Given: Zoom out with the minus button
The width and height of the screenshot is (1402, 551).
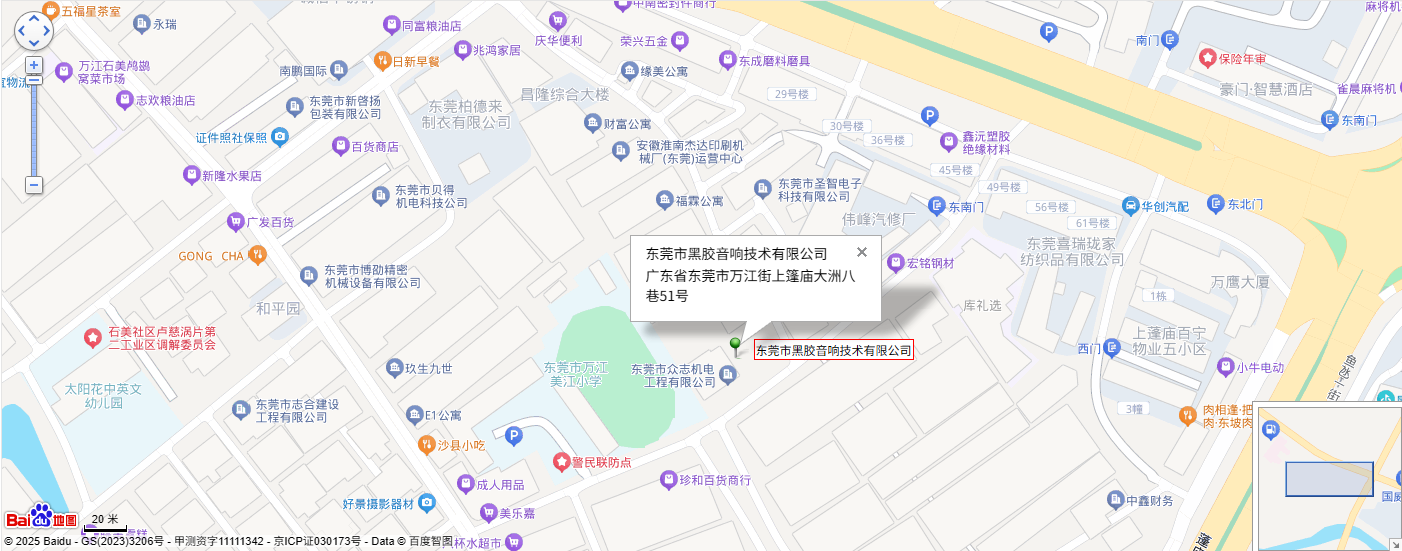Looking at the screenshot, I should 34,185.
